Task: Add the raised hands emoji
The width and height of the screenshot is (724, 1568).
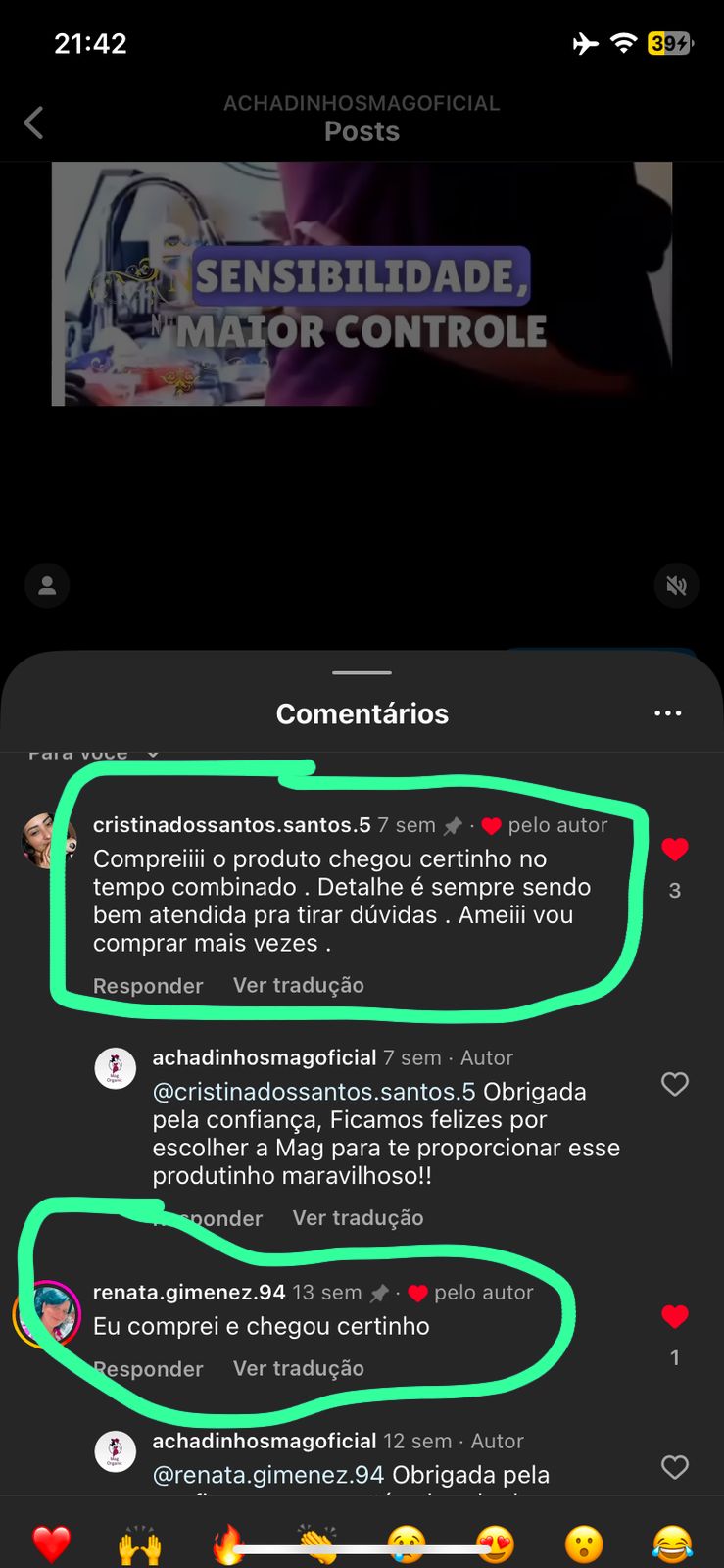Action: [x=139, y=1545]
